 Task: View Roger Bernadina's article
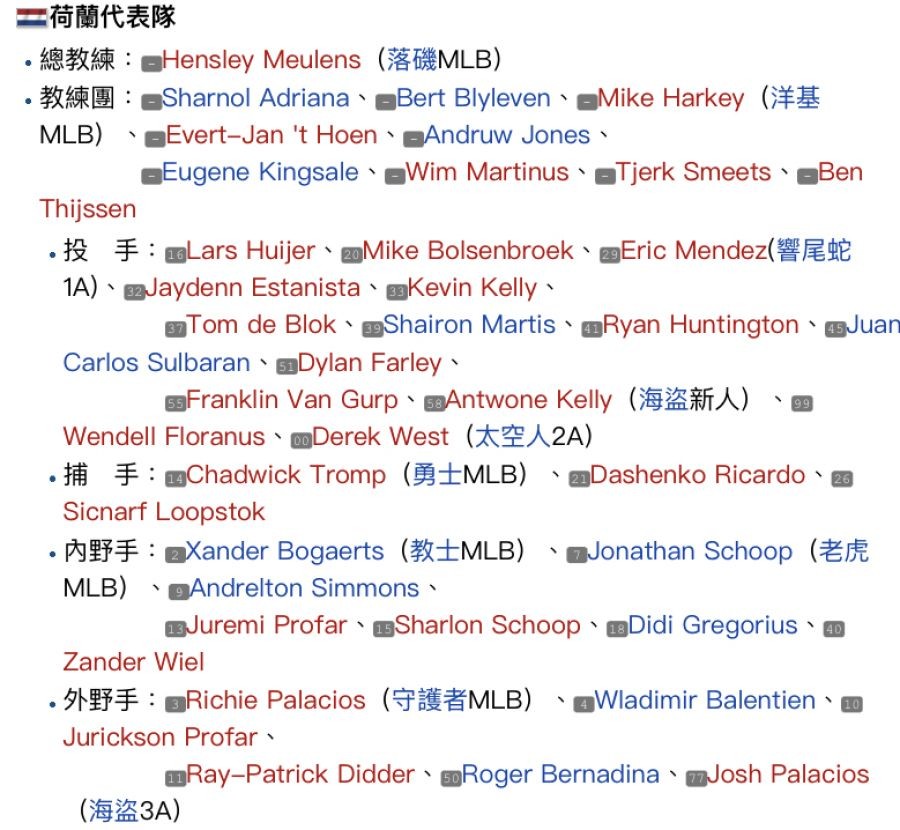tap(560, 774)
